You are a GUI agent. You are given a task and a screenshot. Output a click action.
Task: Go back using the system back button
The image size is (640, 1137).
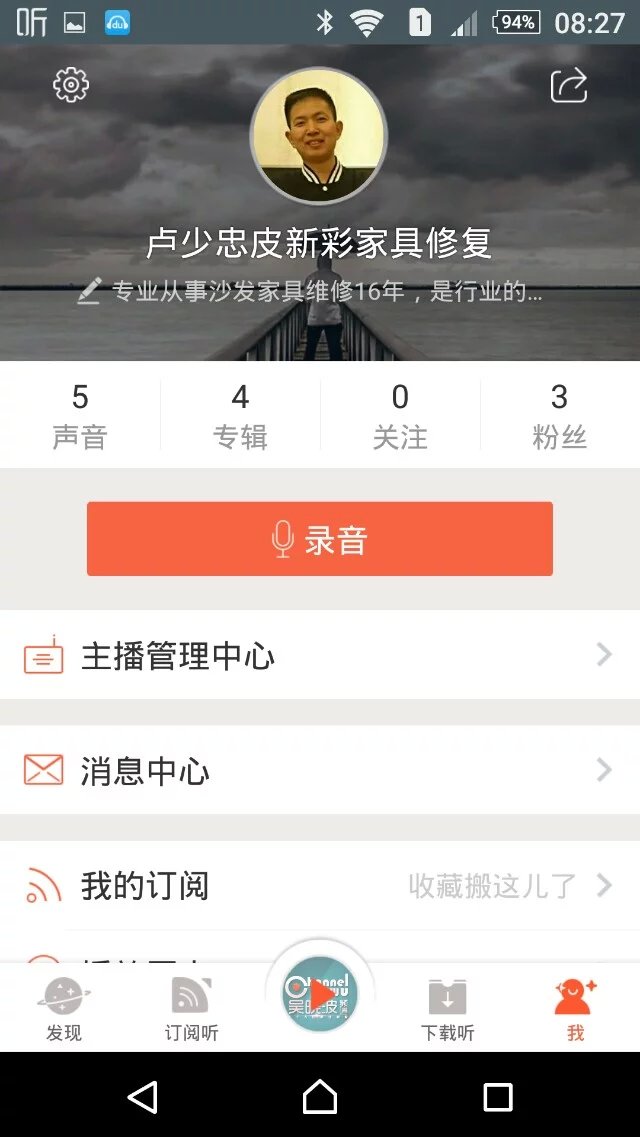[x=143, y=1096]
